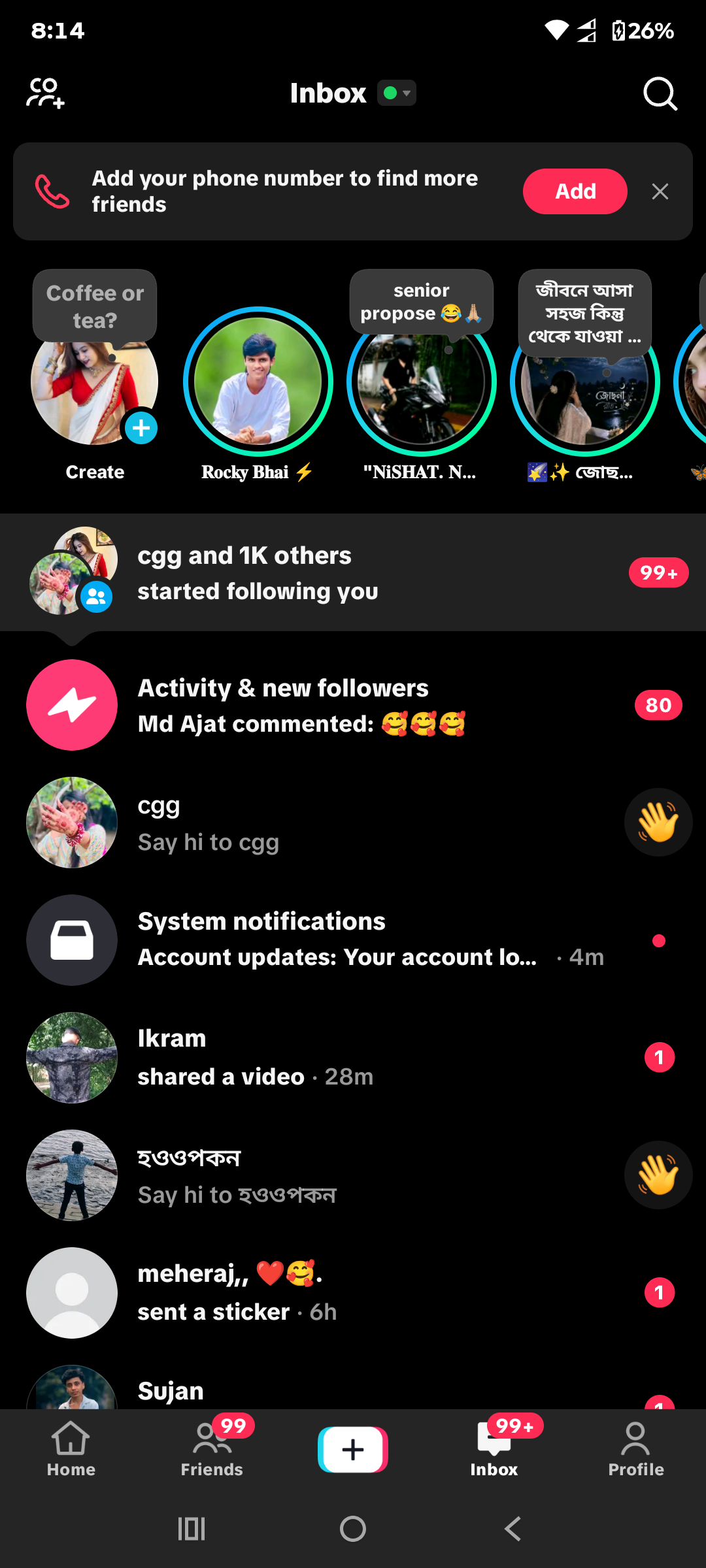Open the chat with Ikram
Screen dimensions: 706x1568
[x=353, y=1057]
